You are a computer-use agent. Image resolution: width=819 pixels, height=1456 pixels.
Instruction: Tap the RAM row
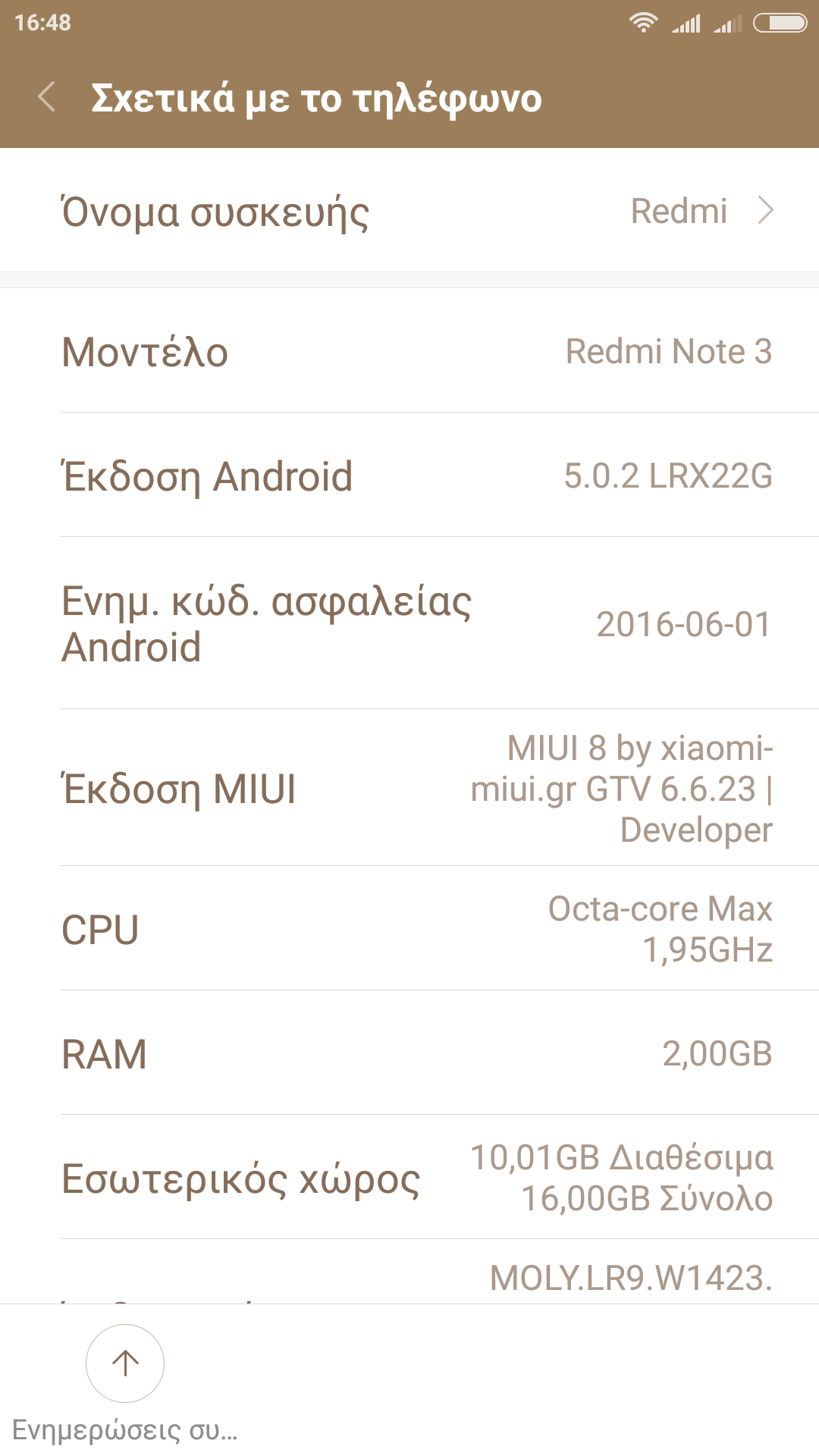pyautogui.click(x=409, y=1053)
